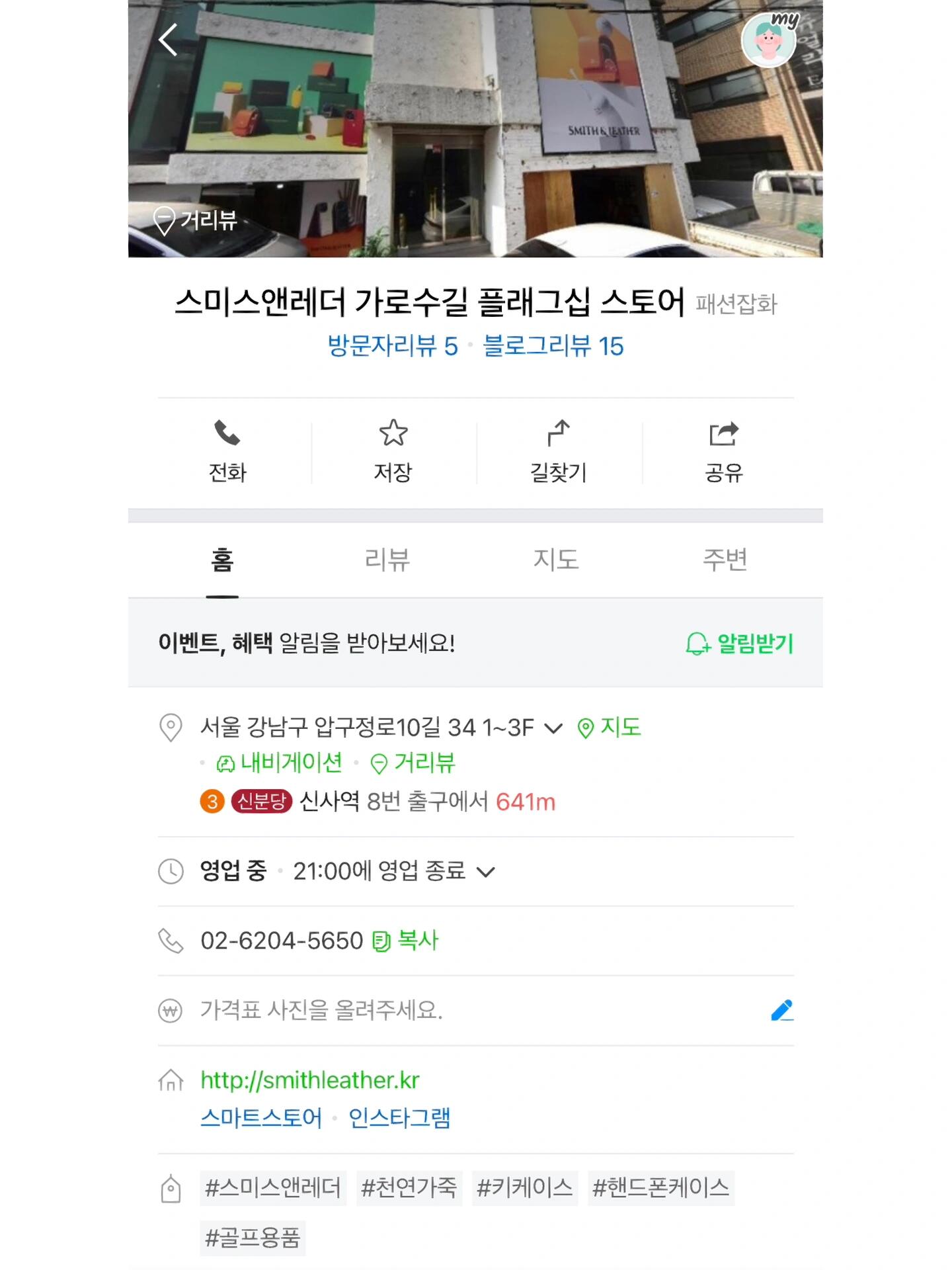Go back using the top-left arrow

pos(169,40)
